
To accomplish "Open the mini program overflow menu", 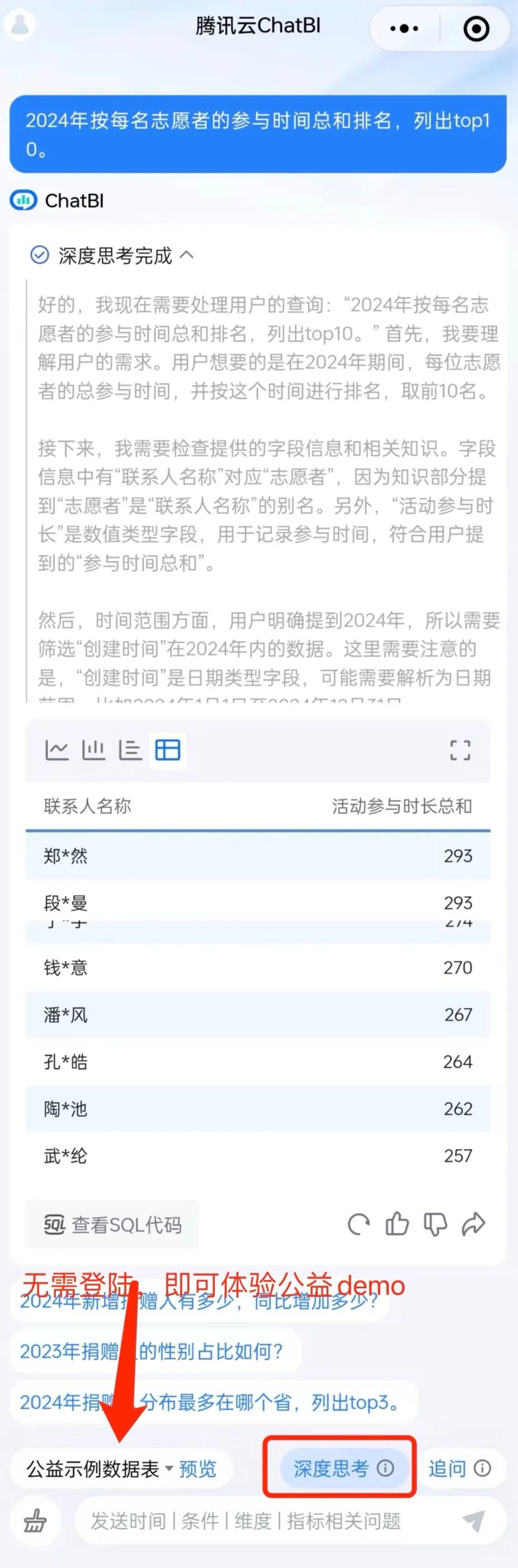I will click(404, 29).
